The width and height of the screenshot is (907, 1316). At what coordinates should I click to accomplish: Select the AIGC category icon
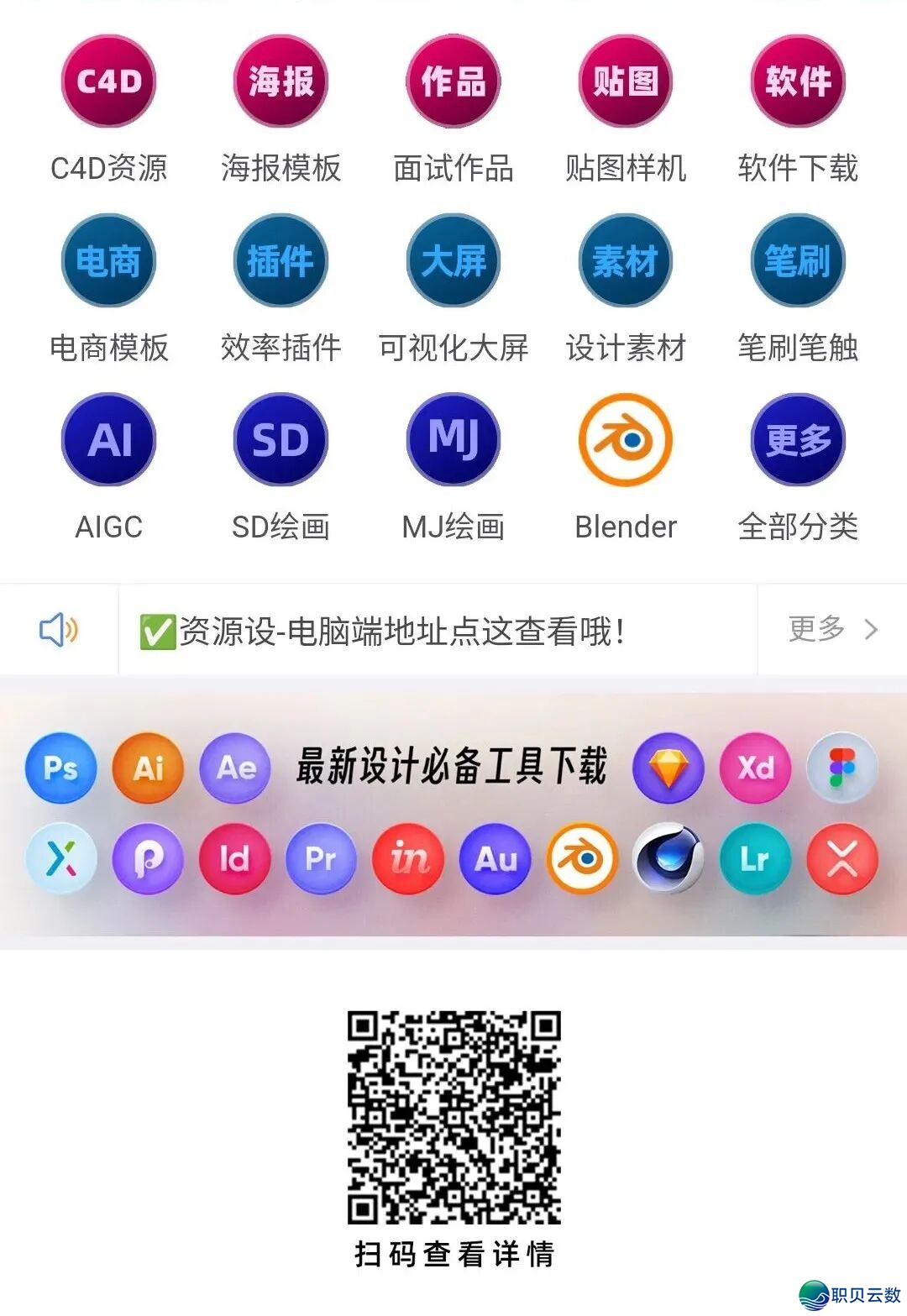tap(107, 440)
